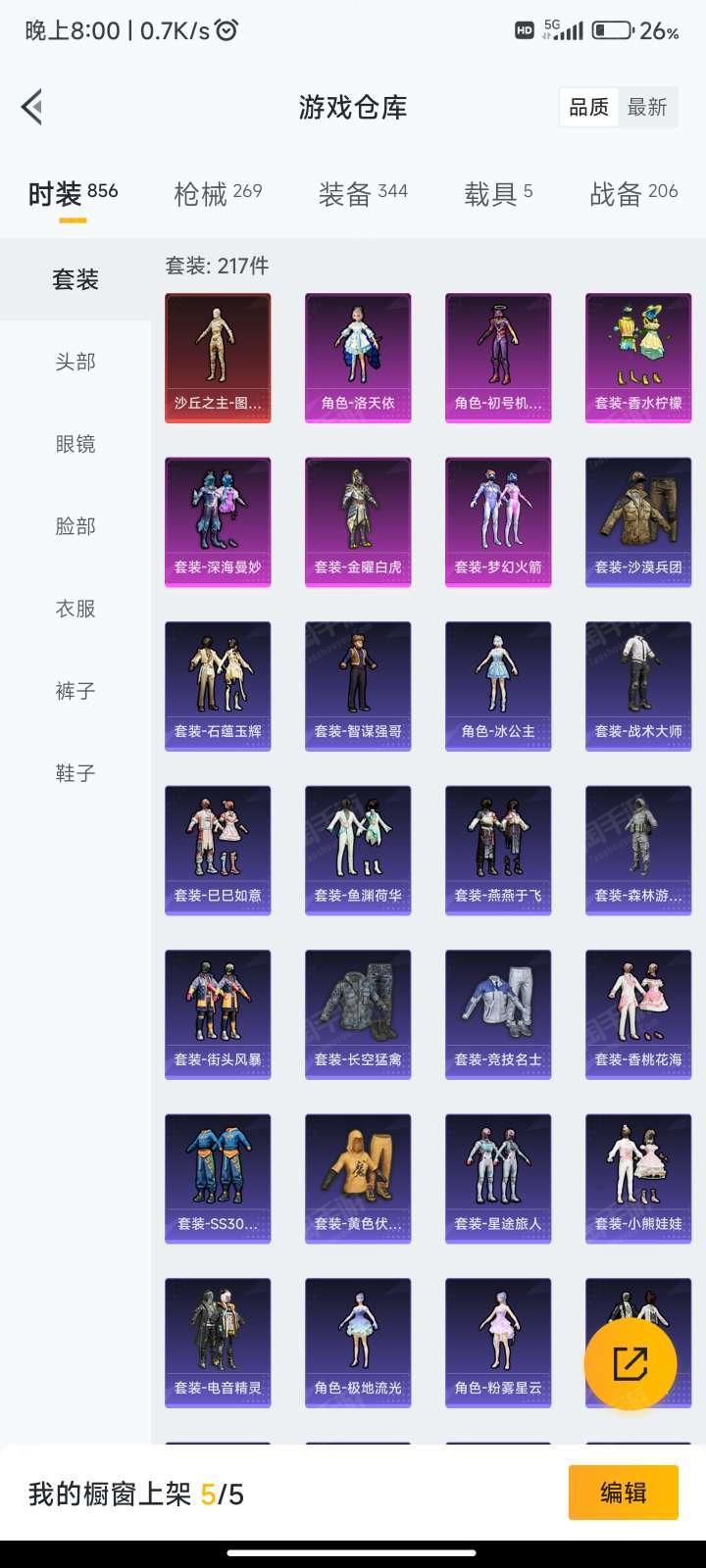Tap the orange floating share button
Viewport: 706px width, 1568px height.
630,1363
